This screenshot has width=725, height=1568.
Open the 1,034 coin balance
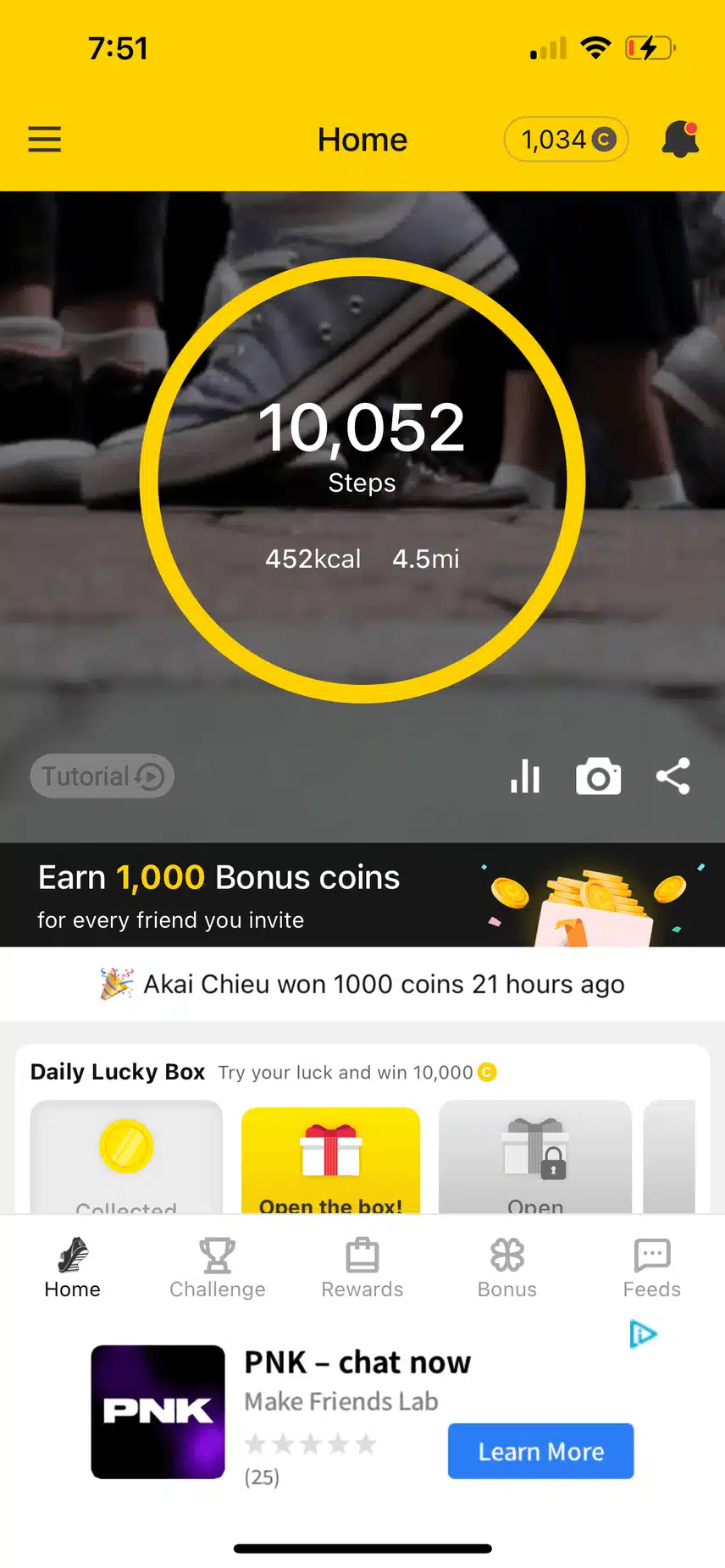pos(566,139)
